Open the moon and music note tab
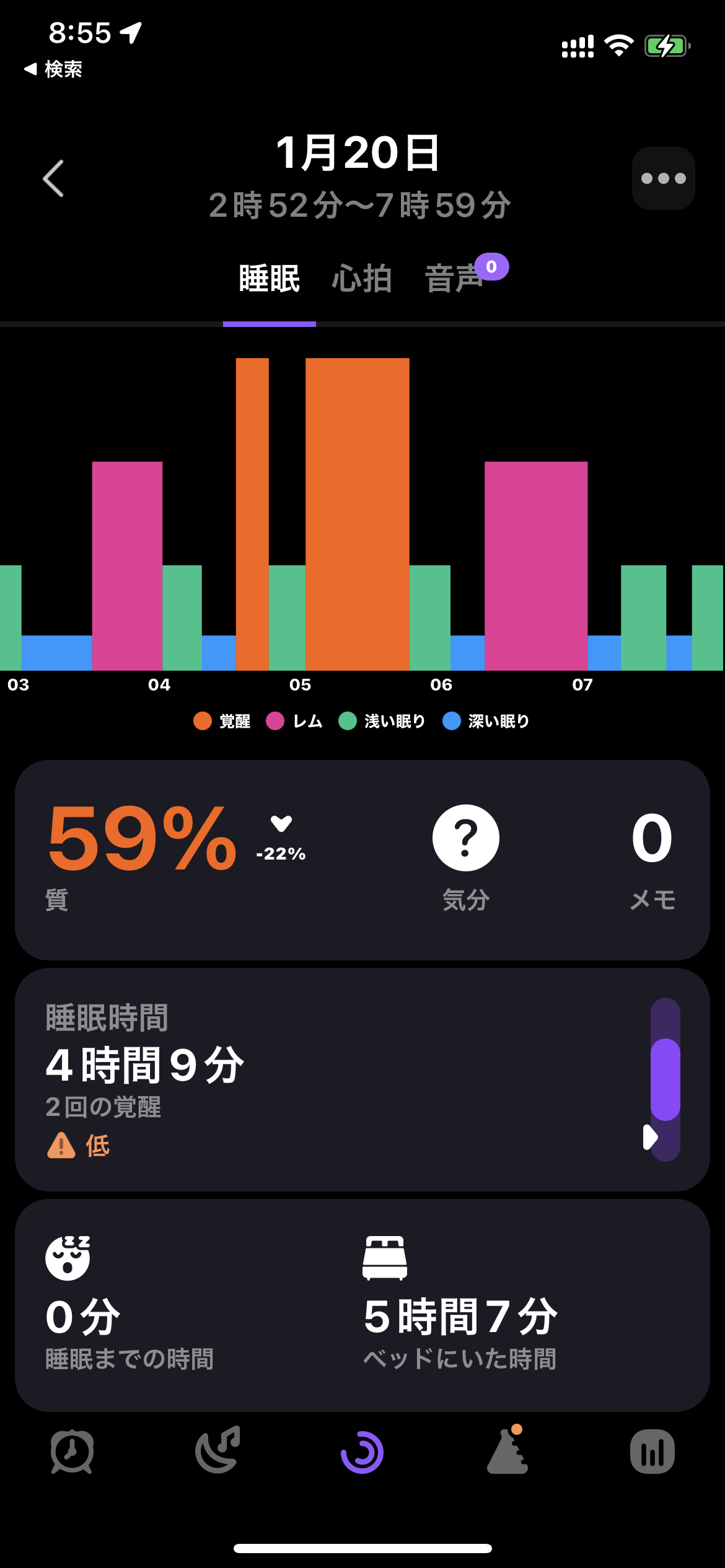Screen dimensions: 725x1568 click(x=217, y=1450)
